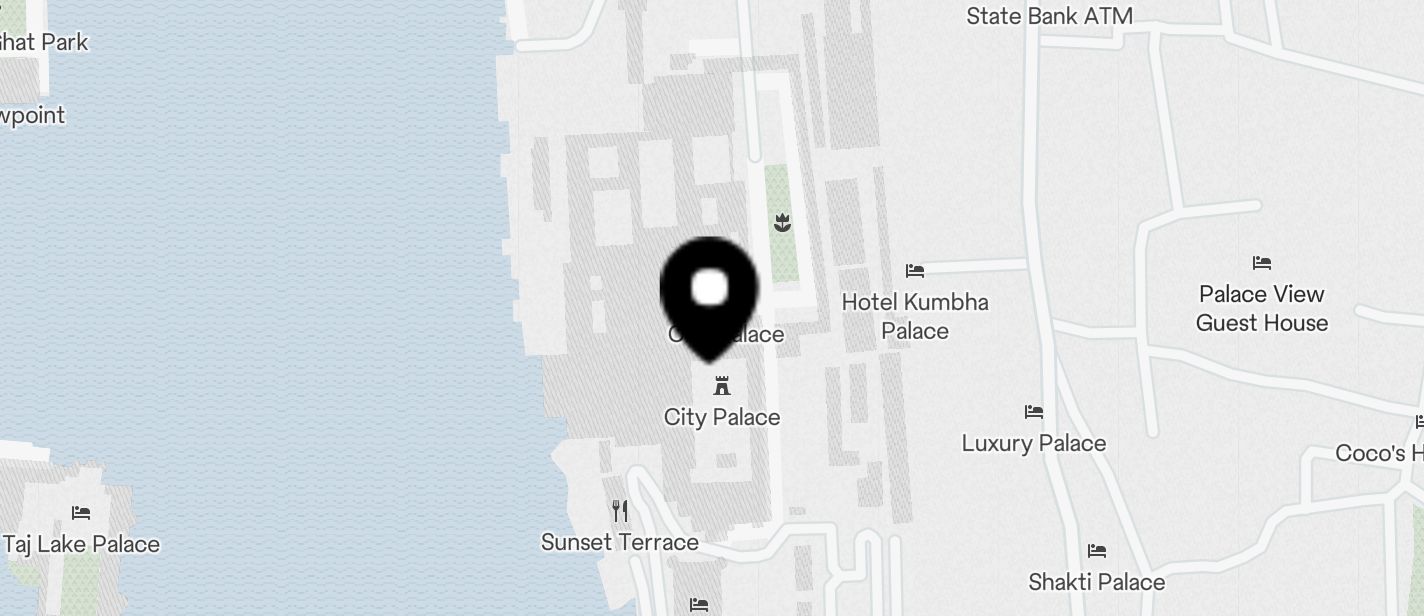Image resolution: width=1424 pixels, height=616 pixels.
Task: Open Palace View Guest House marker
Action: coord(1261,264)
